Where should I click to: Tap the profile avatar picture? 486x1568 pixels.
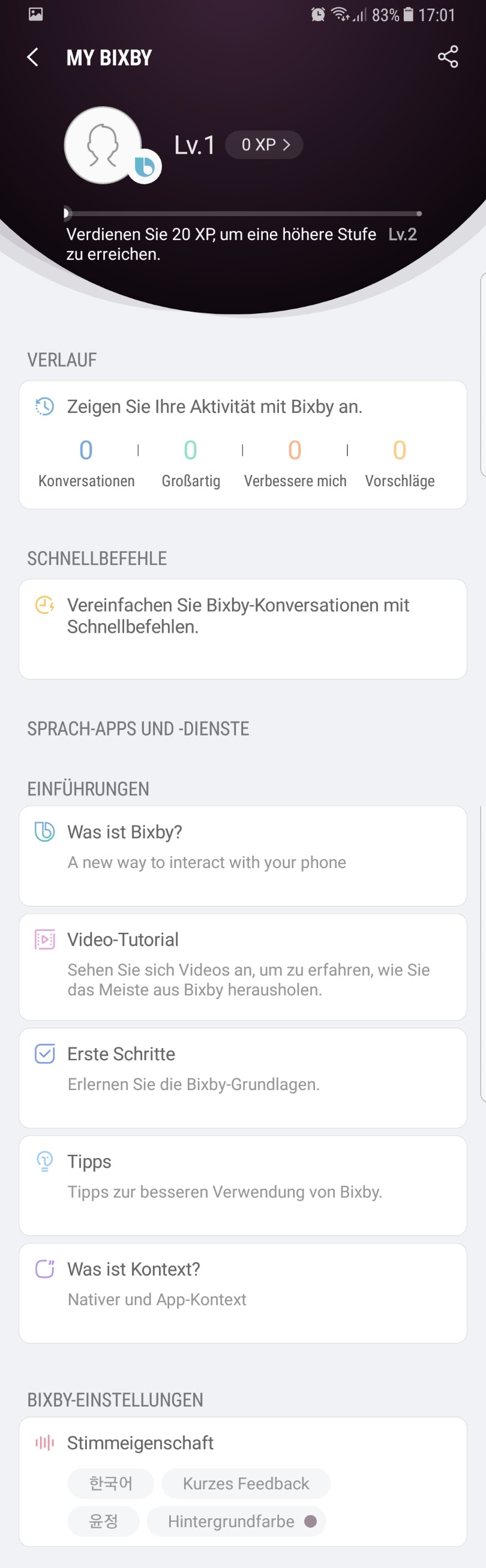click(x=103, y=145)
